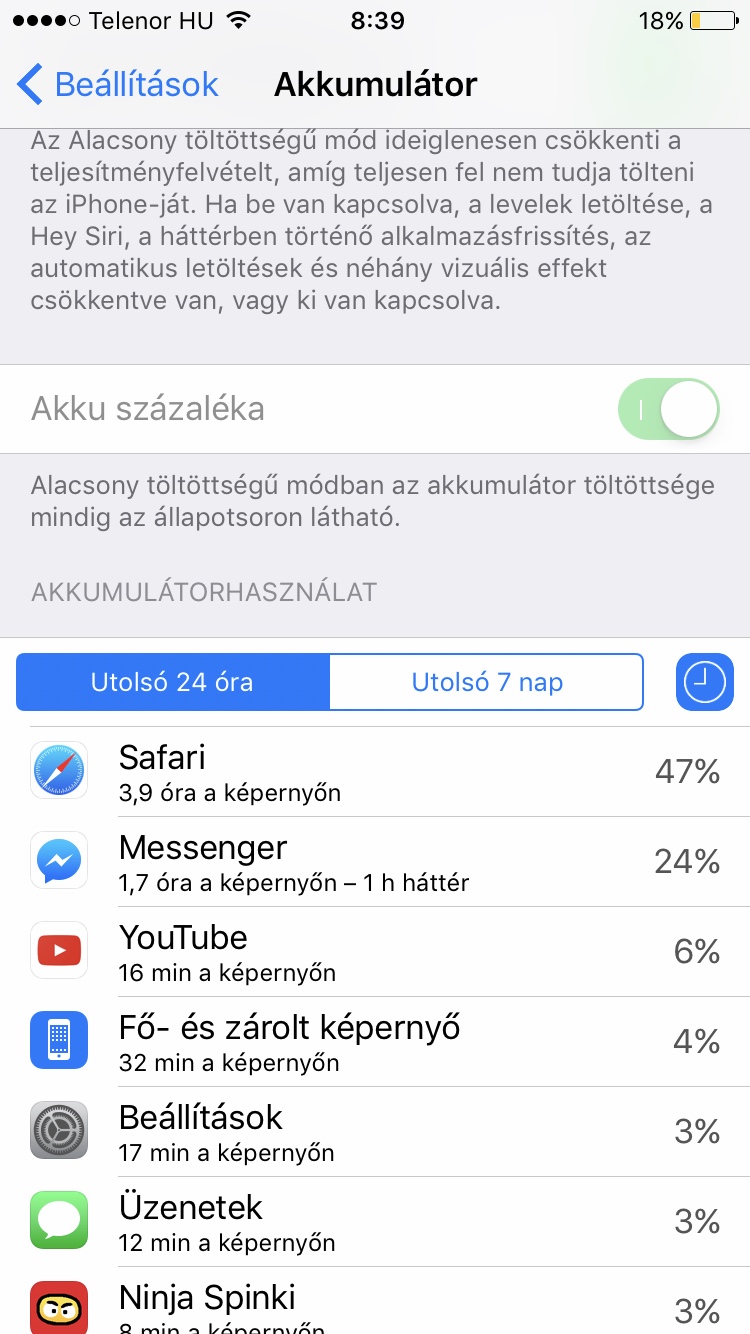Switch to Utolsó 7 nap
The height and width of the screenshot is (1334, 750).
[486, 682]
